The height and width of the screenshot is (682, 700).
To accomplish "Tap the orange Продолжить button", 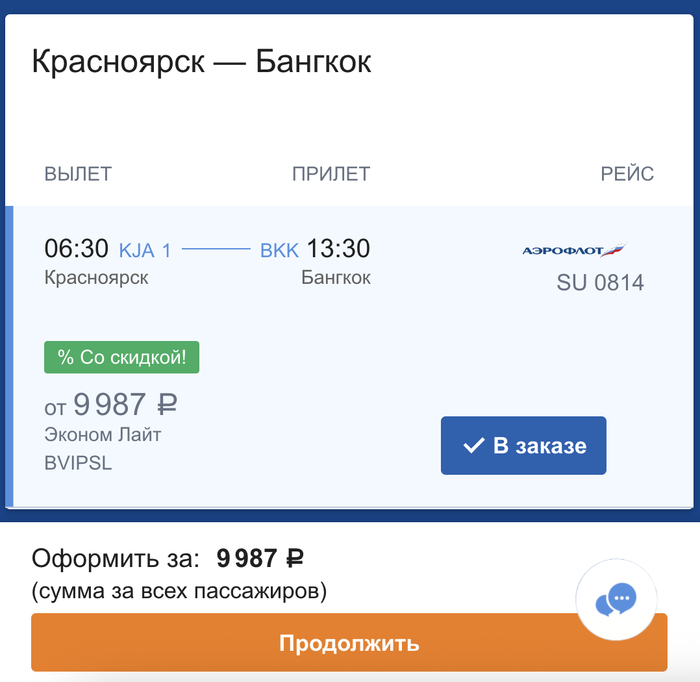I will [x=348, y=642].
